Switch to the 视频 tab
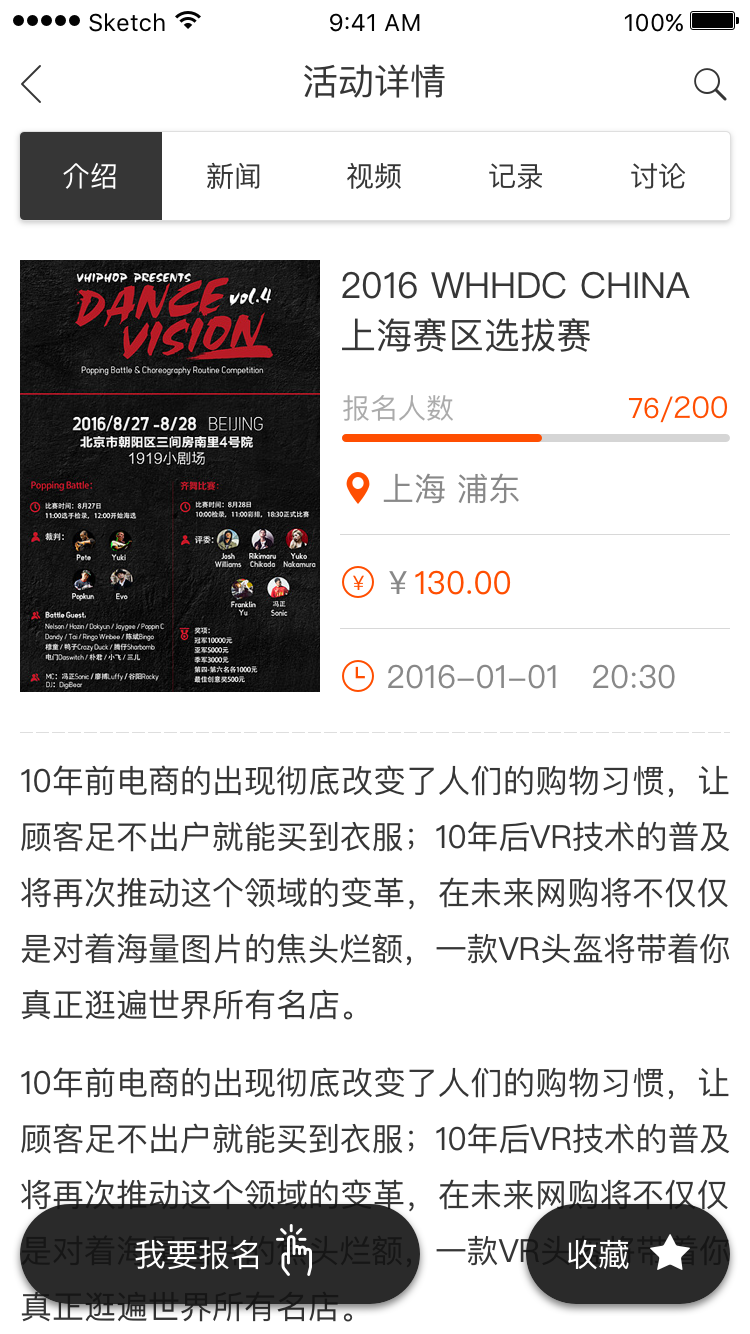 point(375,176)
